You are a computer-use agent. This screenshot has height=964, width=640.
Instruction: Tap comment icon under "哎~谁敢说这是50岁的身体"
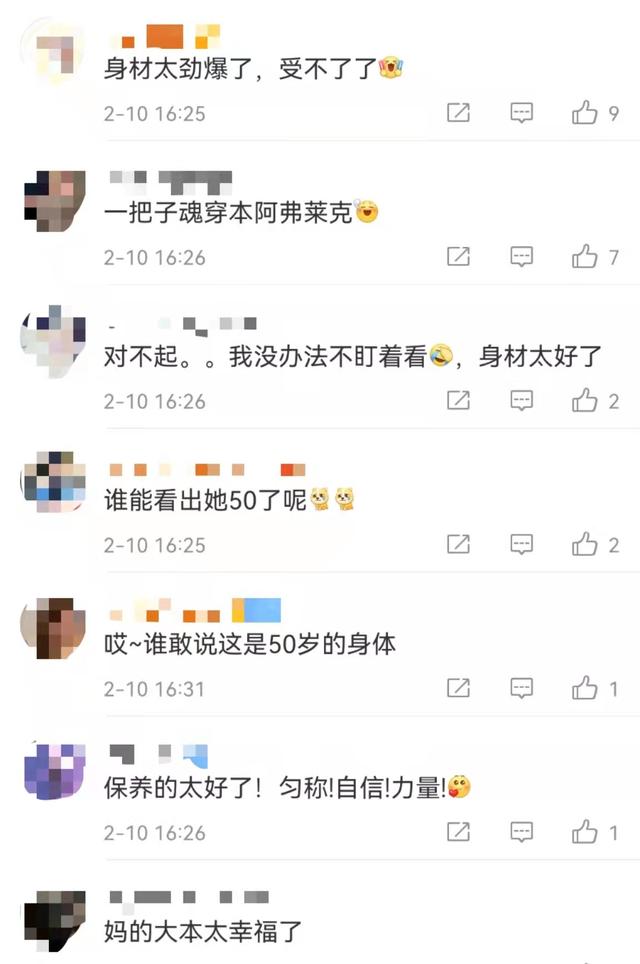click(522, 688)
